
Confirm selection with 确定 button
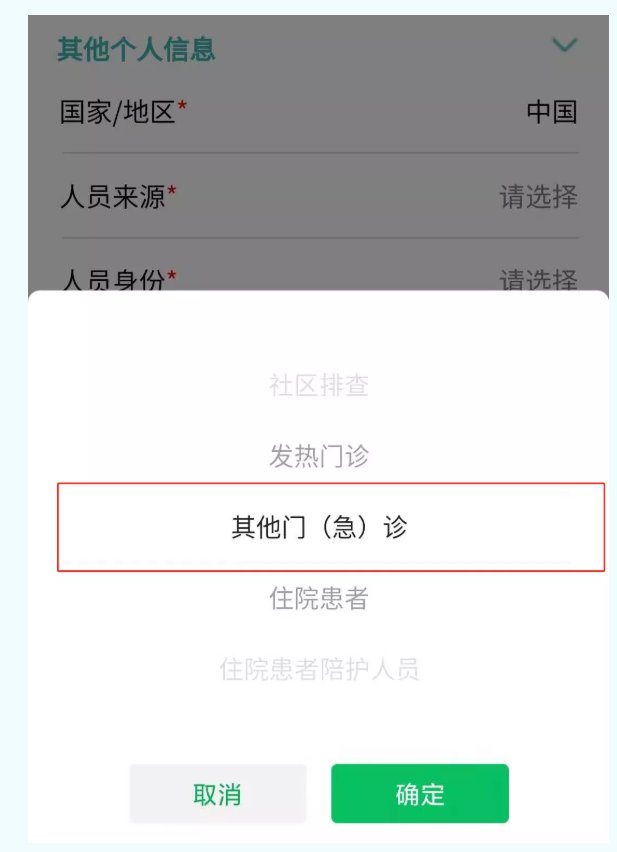(x=420, y=794)
